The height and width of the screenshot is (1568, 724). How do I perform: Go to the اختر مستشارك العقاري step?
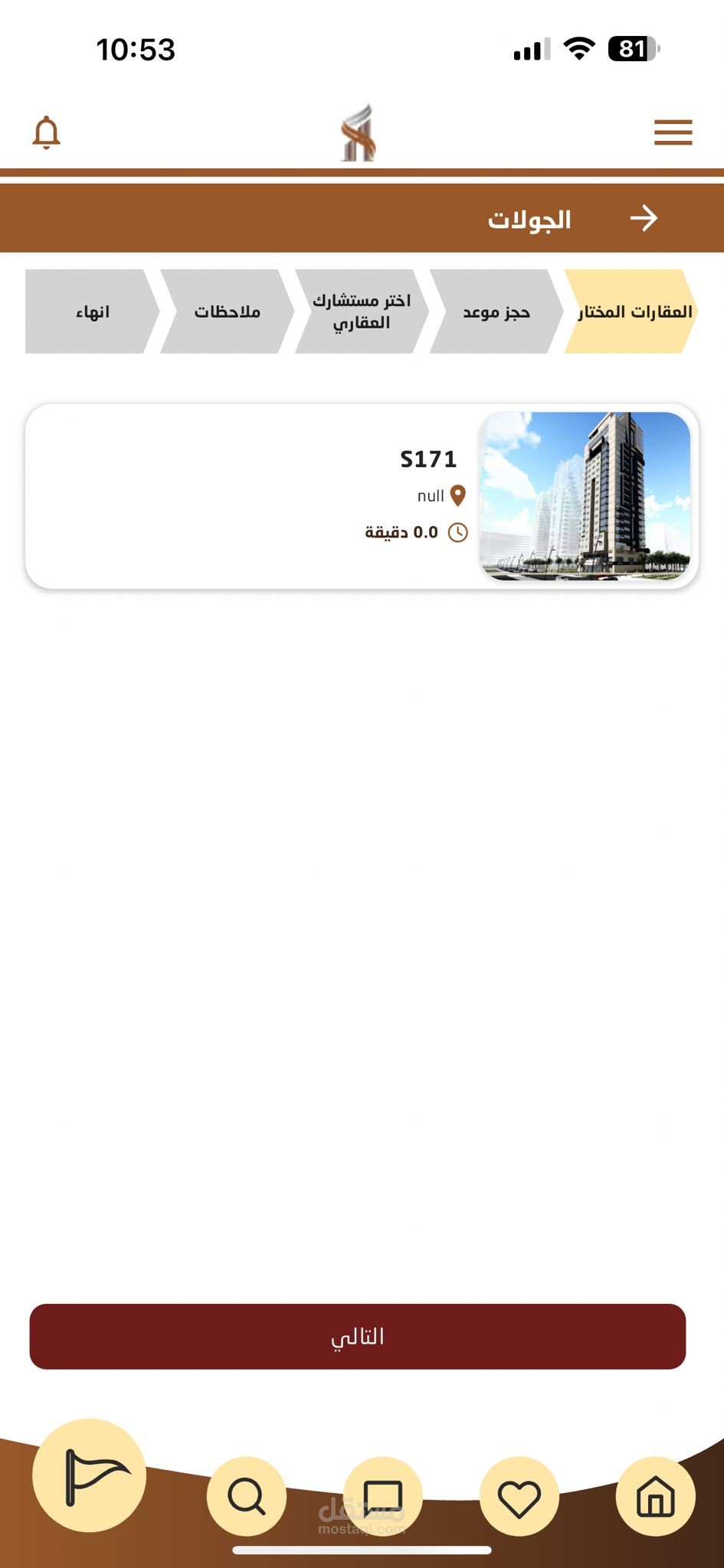click(361, 312)
